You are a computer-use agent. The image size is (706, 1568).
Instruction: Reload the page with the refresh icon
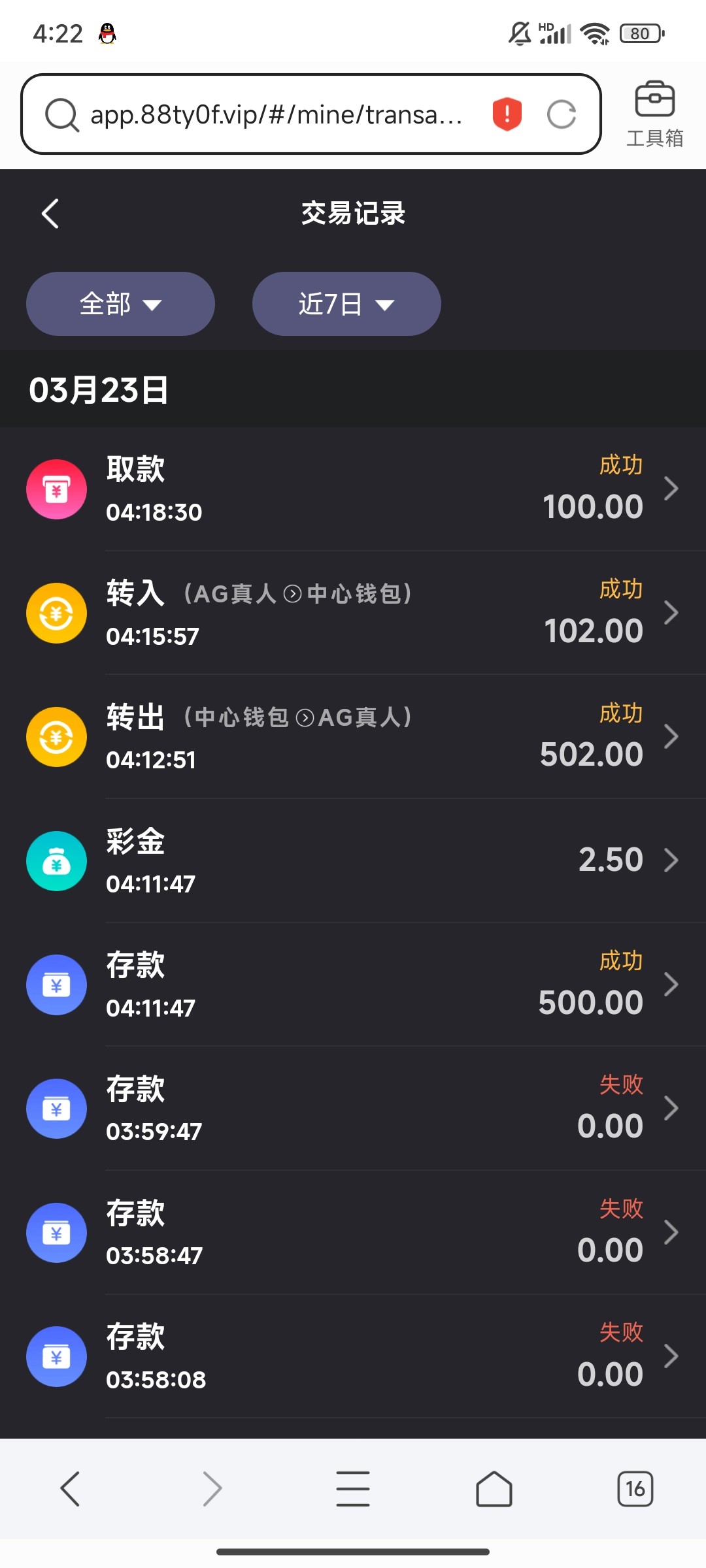[x=562, y=114]
